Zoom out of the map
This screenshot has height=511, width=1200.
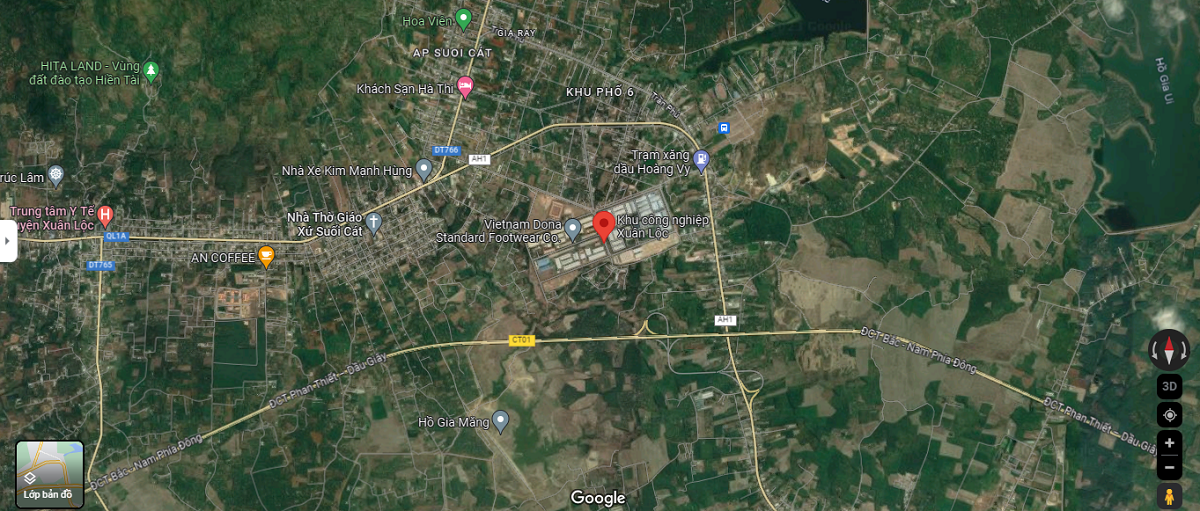click(x=1169, y=466)
